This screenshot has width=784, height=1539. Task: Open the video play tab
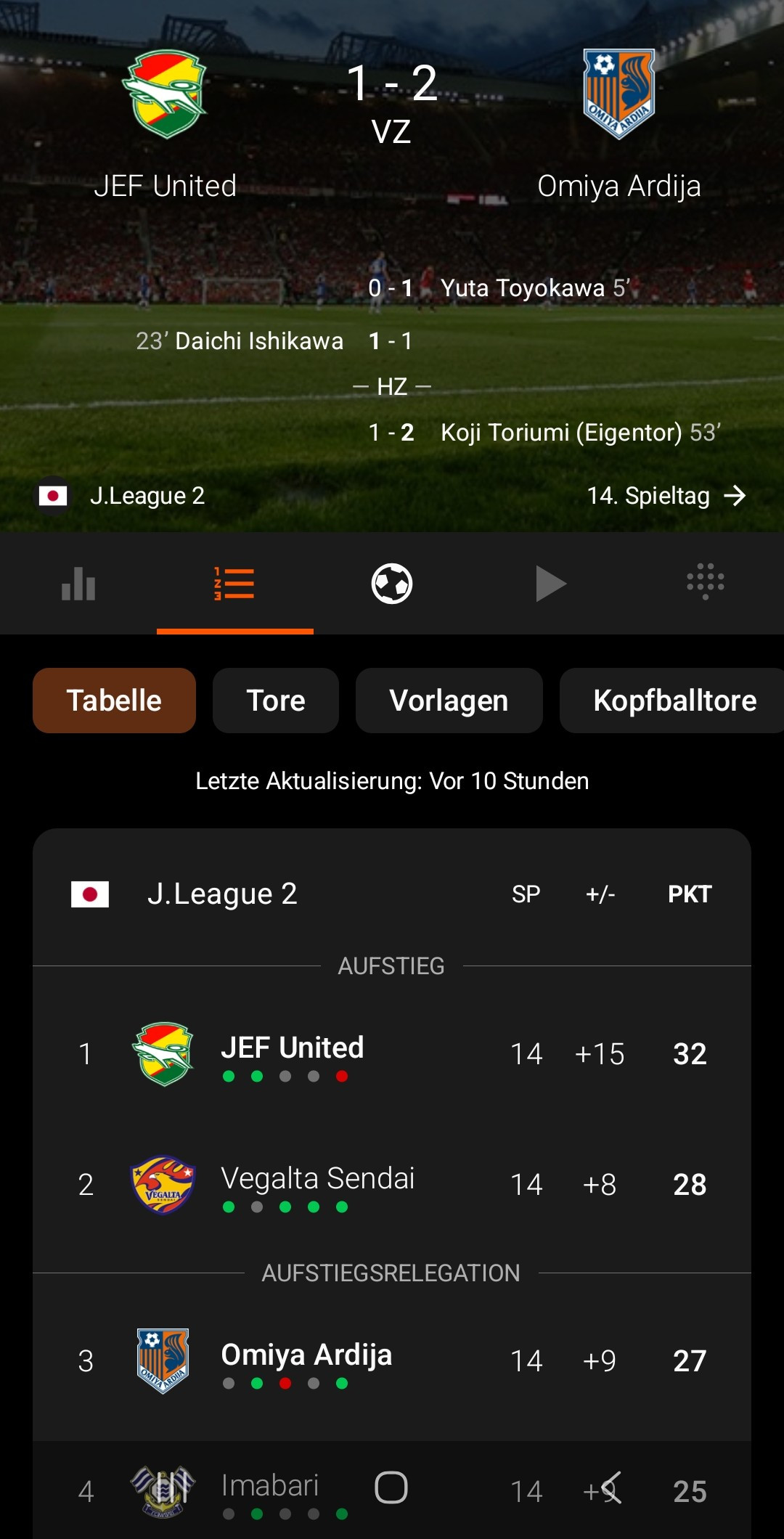[x=550, y=584]
